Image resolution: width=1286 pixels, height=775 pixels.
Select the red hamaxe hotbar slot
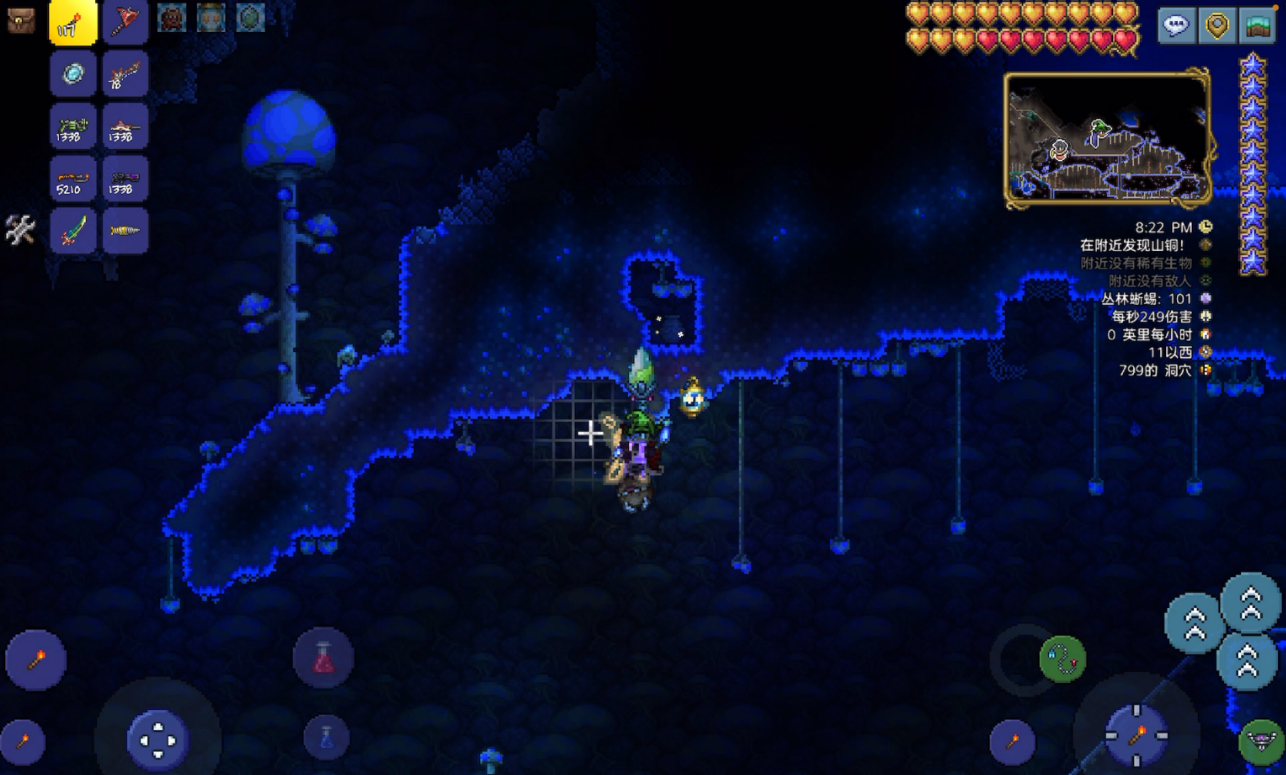[126, 22]
